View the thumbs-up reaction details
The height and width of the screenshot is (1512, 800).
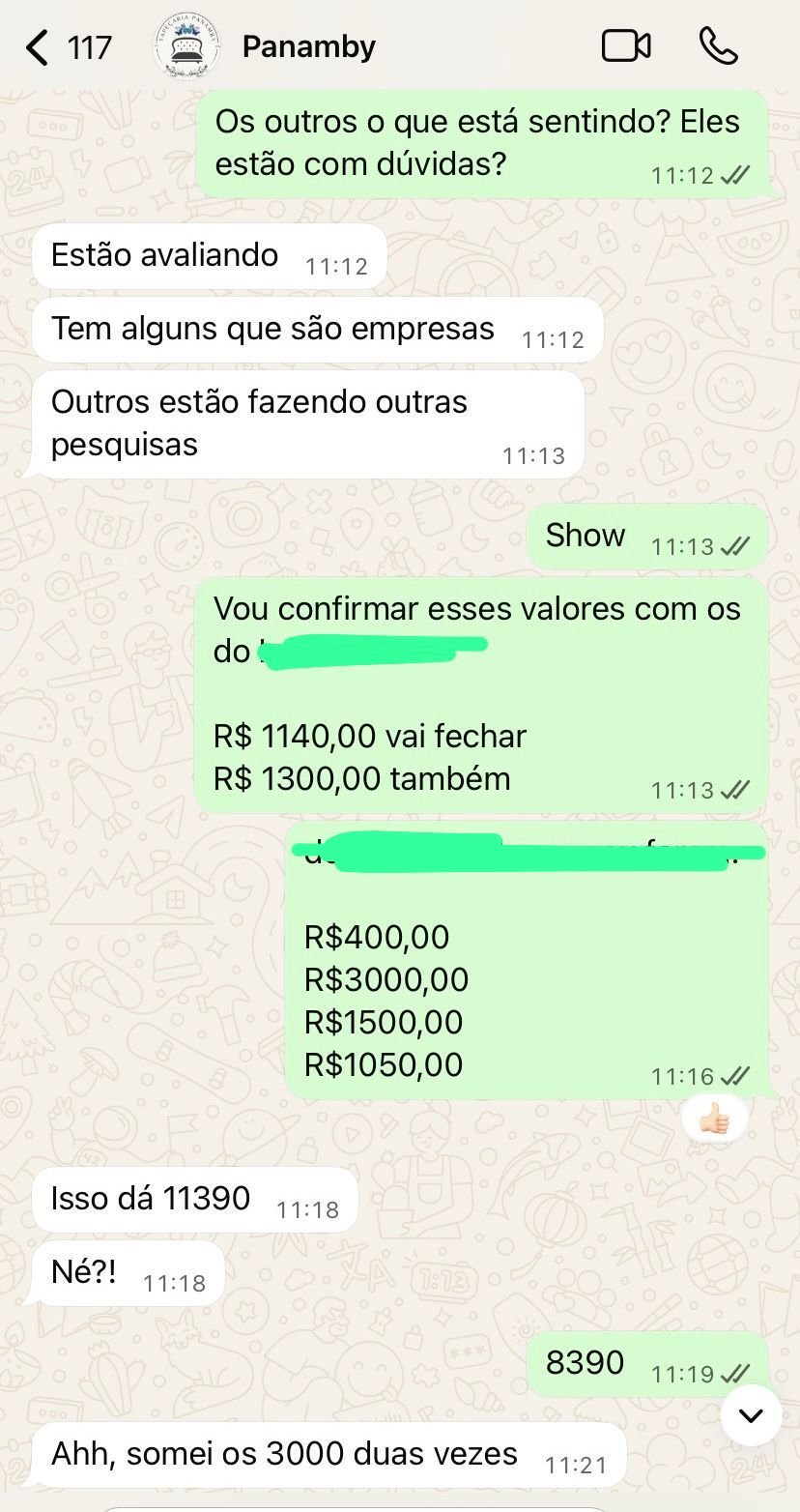714,1120
